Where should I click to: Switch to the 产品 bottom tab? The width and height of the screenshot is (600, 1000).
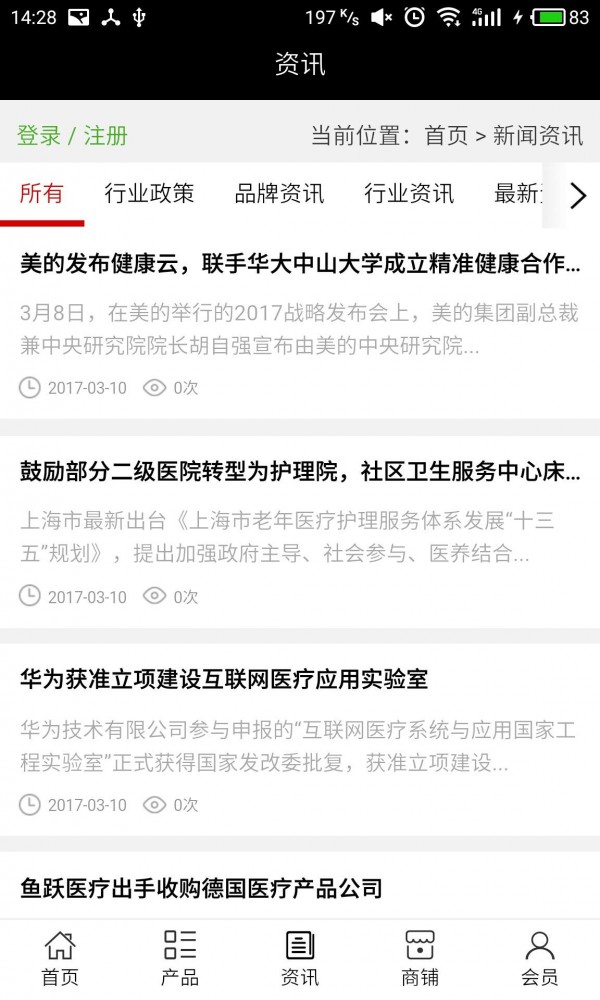(180, 958)
